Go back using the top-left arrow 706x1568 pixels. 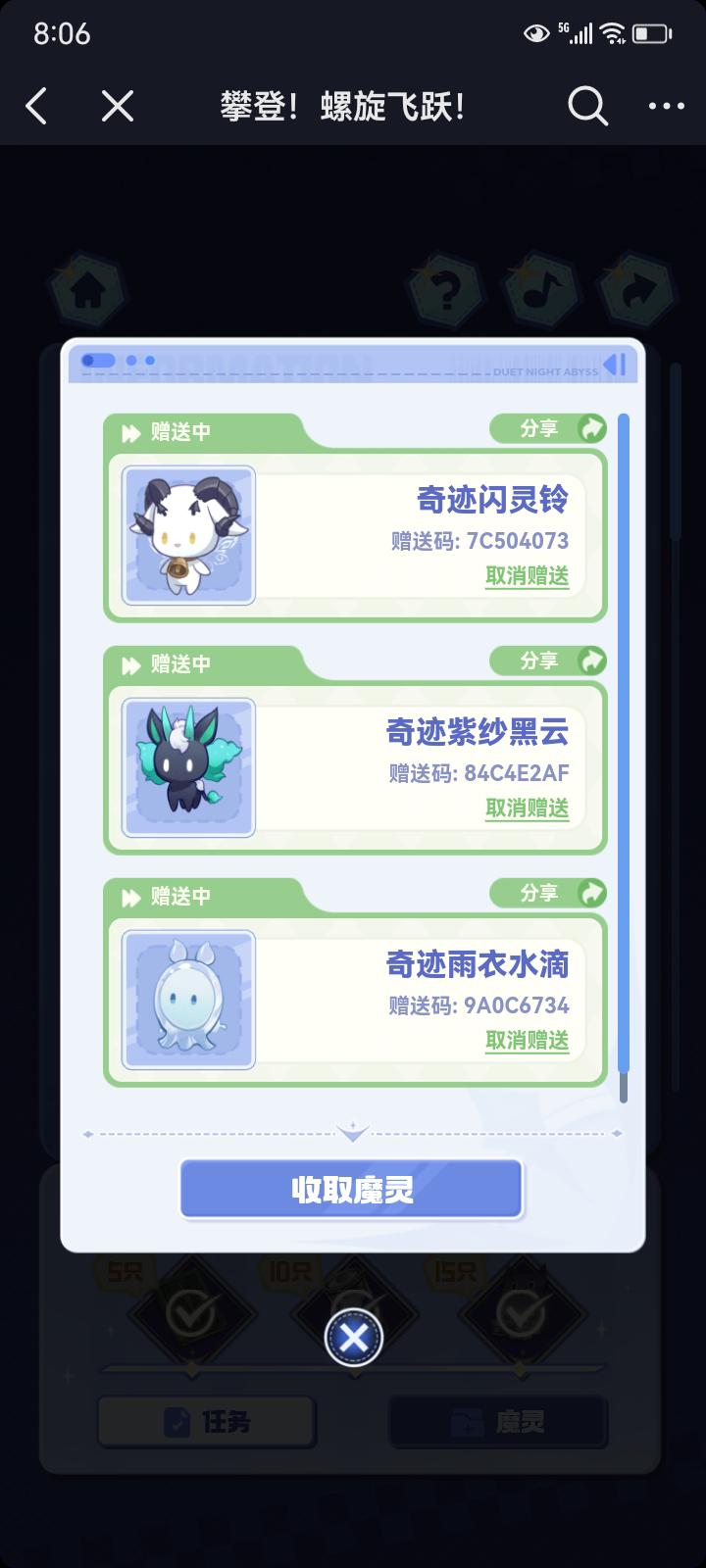(37, 106)
